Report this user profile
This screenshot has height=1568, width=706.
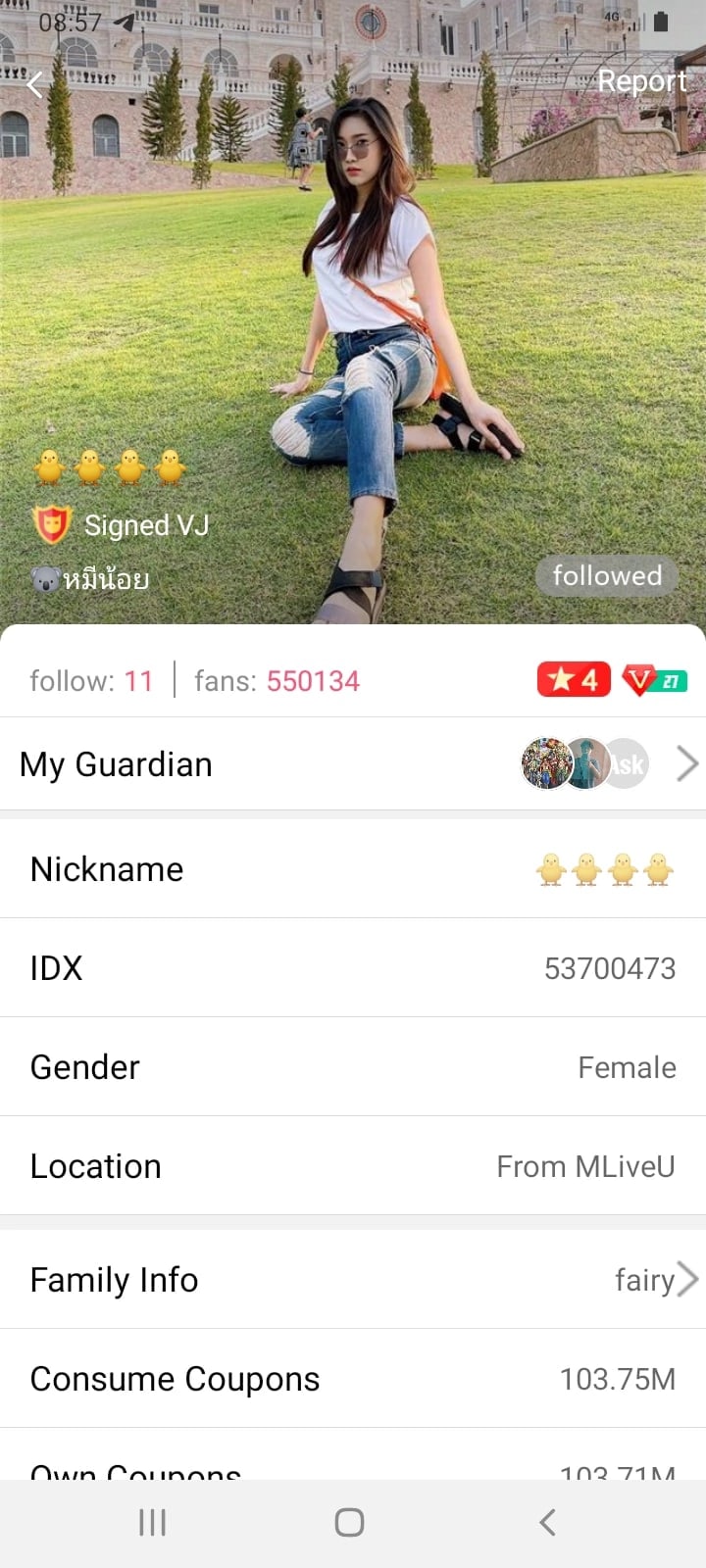[642, 81]
